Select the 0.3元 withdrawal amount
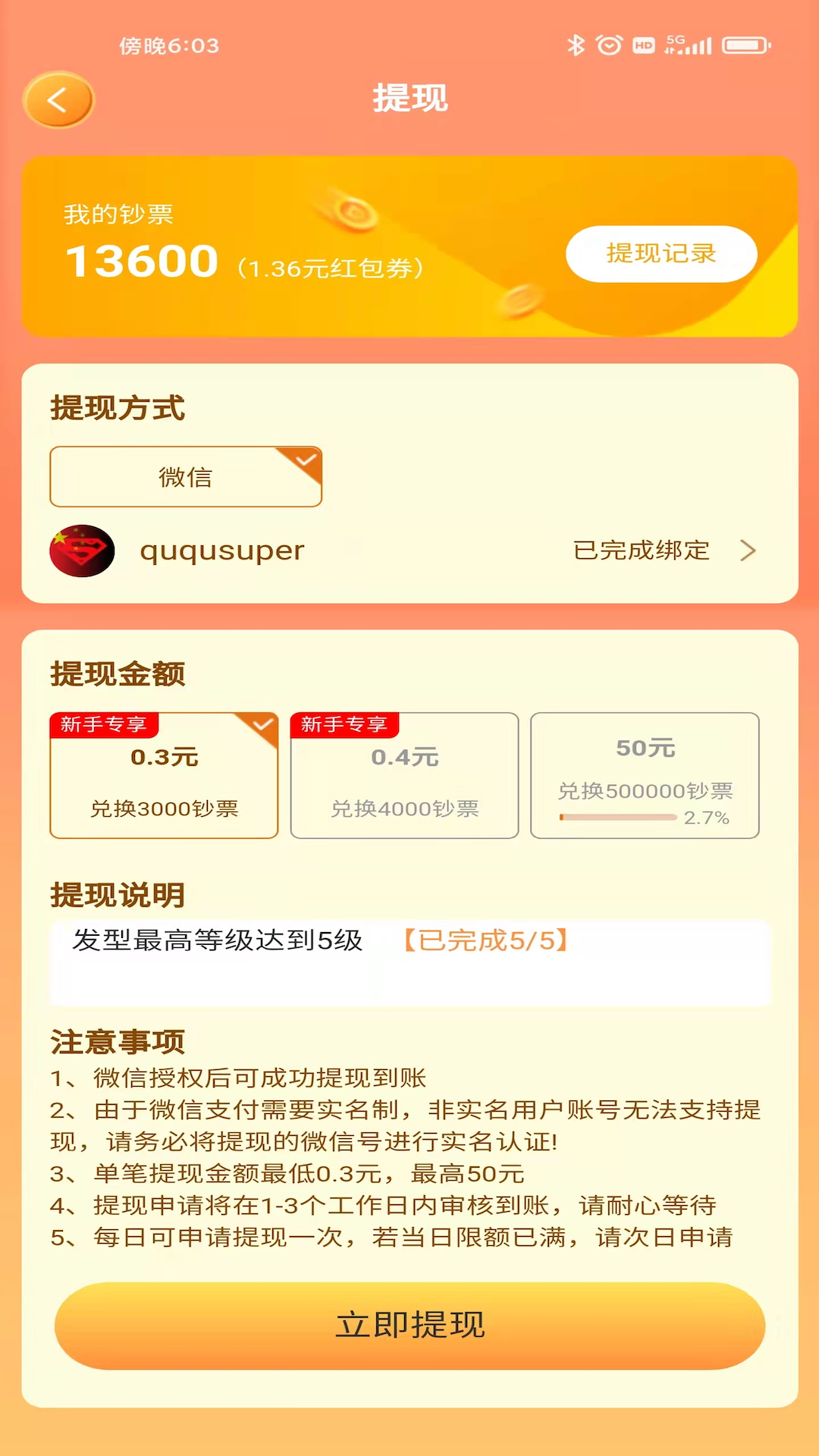The image size is (819, 1456). click(164, 776)
